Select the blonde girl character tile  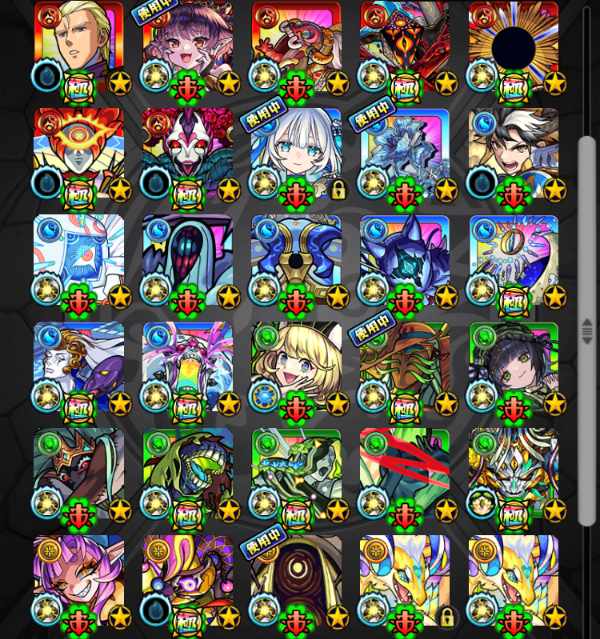[296, 366]
